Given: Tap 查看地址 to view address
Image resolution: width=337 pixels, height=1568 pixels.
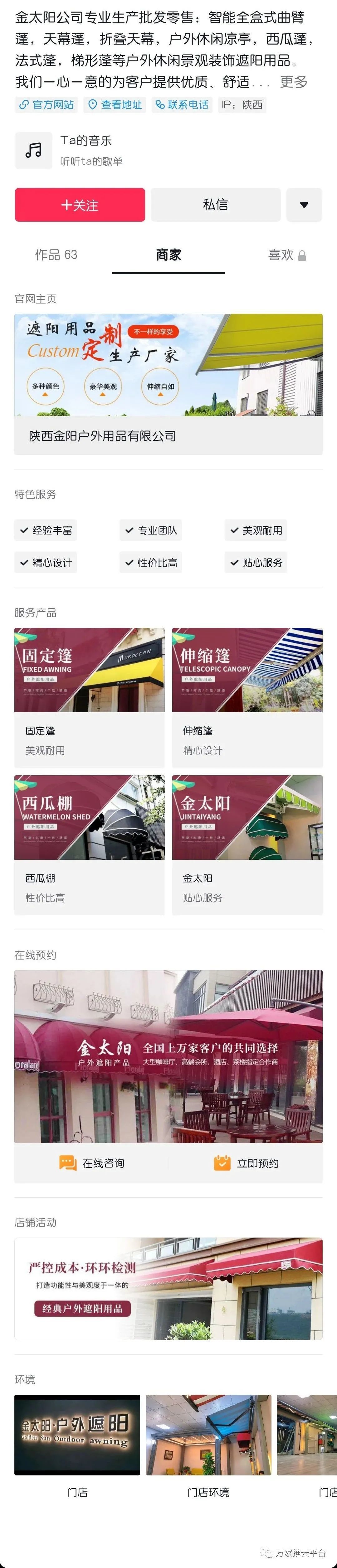Looking at the screenshot, I should coord(115,105).
